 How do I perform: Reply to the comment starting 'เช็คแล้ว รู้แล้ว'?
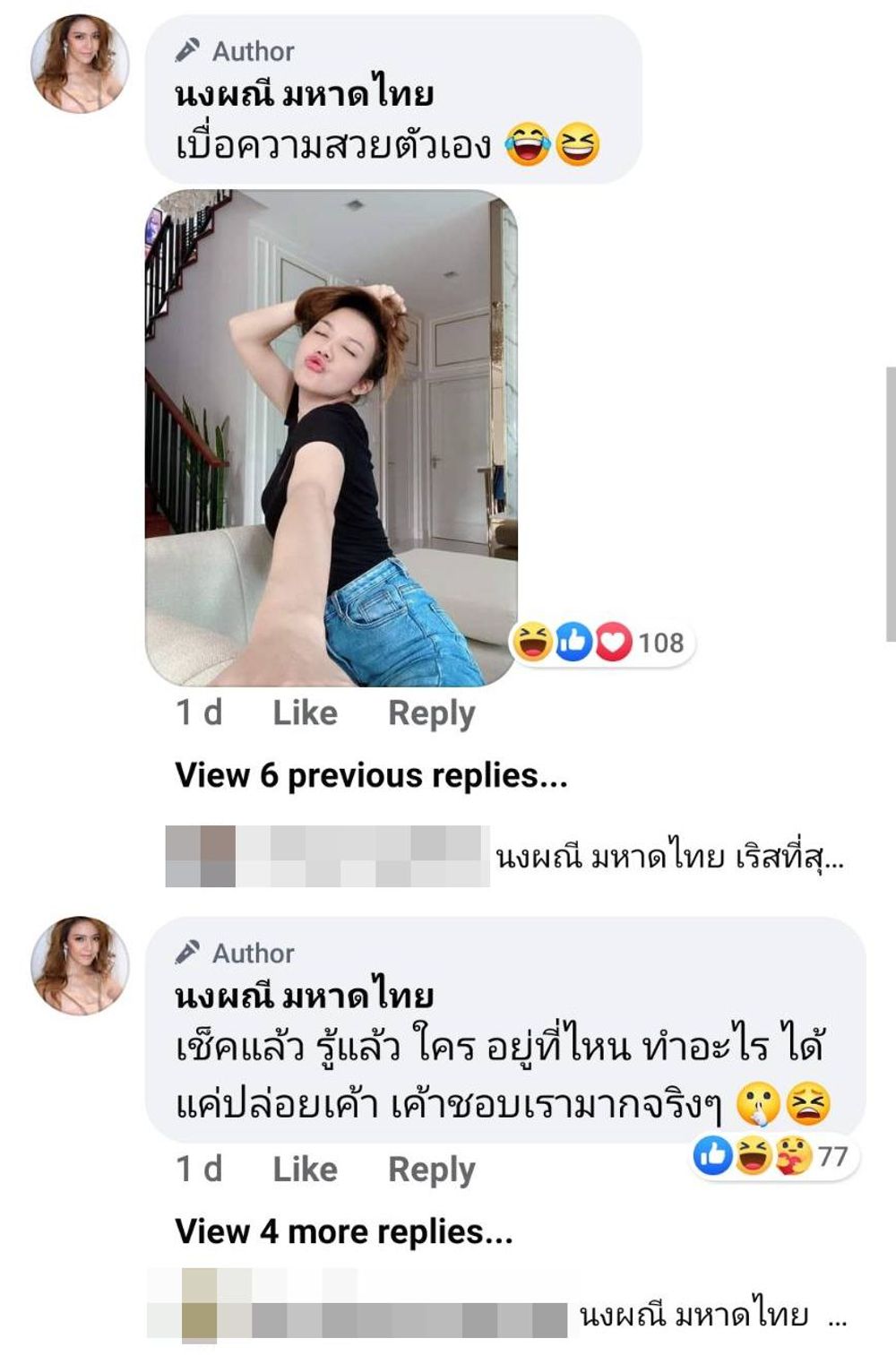(x=431, y=1170)
